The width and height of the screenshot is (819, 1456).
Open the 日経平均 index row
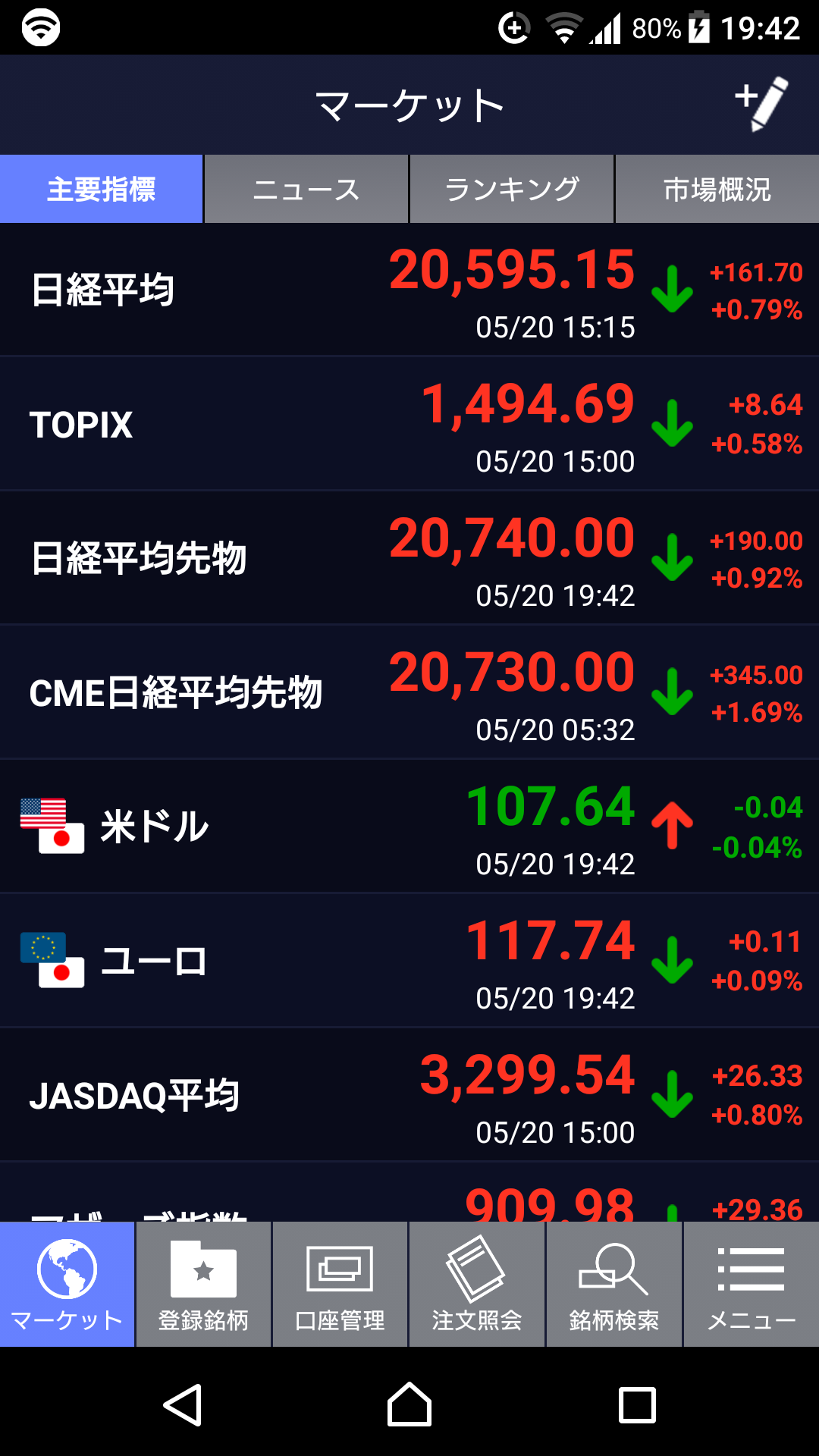coord(409,290)
